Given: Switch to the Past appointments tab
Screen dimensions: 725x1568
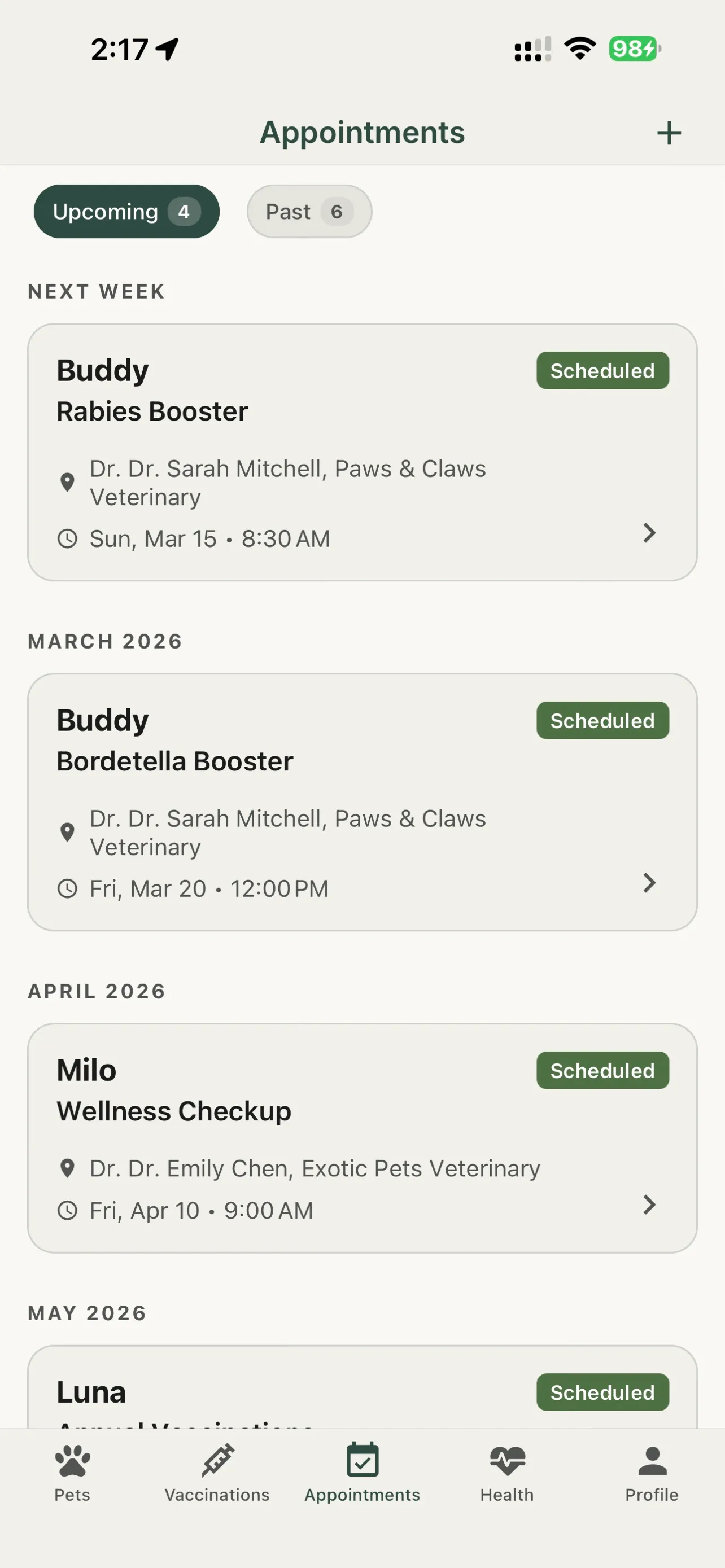Looking at the screenshot, I should click(x=309, y=211).
